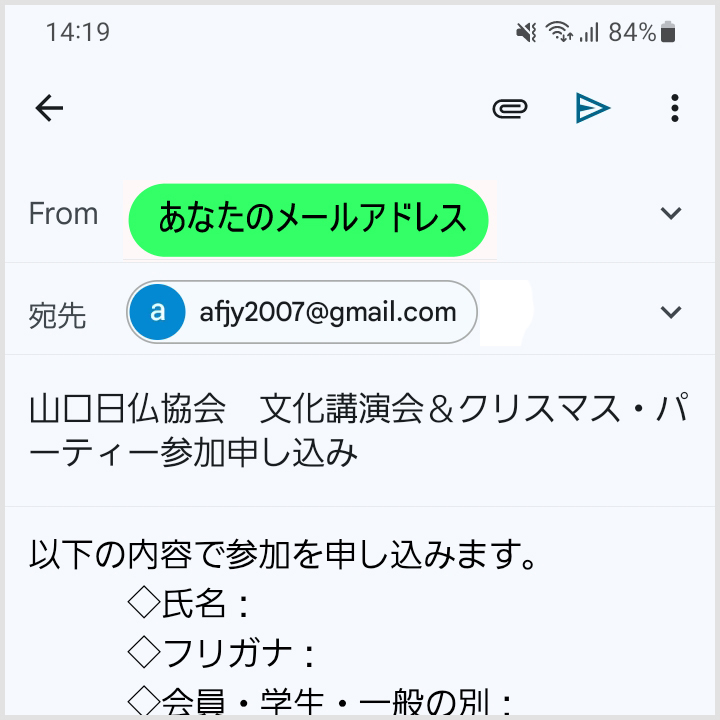Send the email
The image size is (720, 720).
592,108
